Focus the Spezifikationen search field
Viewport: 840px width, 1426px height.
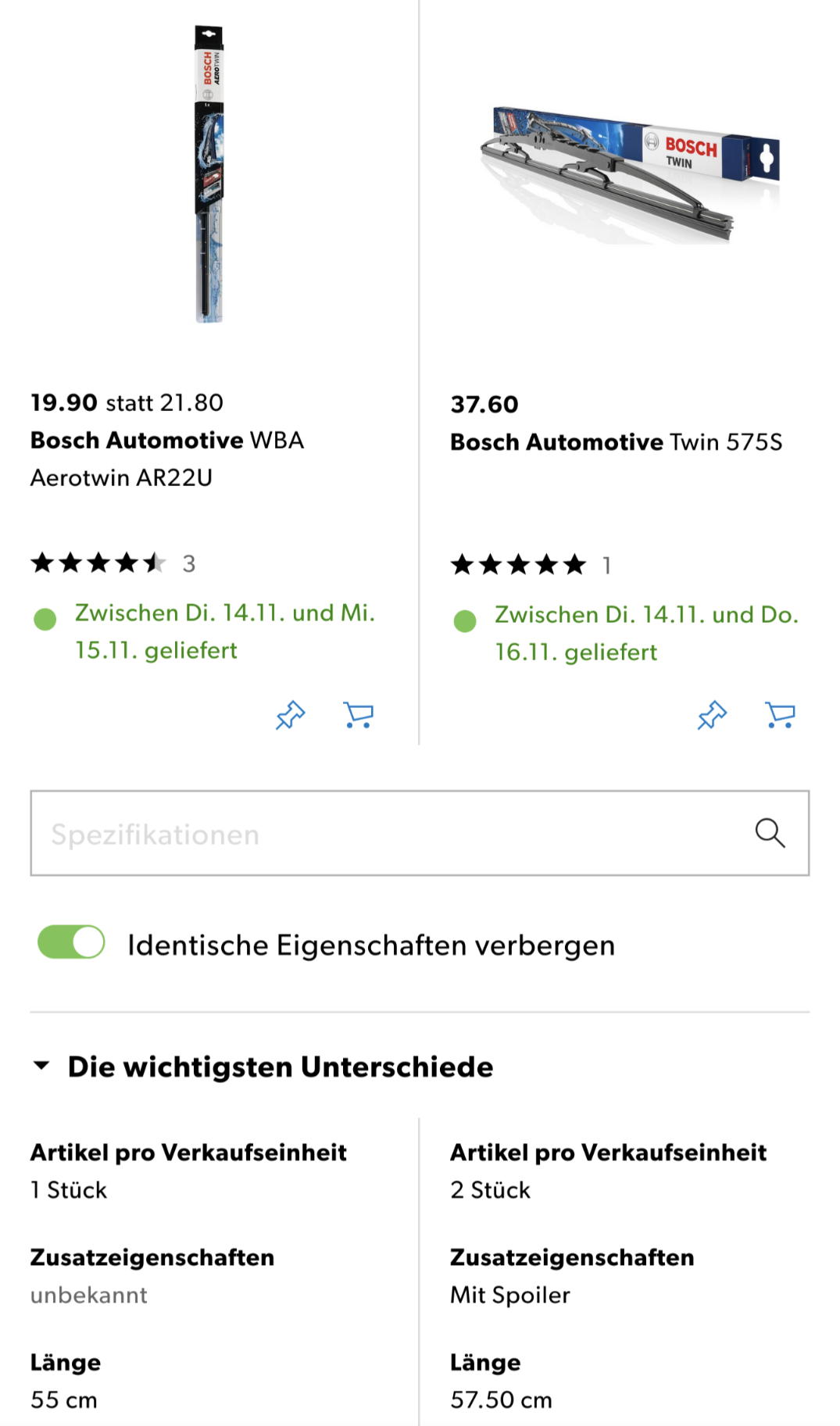pyautogui.click(x=420, y=833)
